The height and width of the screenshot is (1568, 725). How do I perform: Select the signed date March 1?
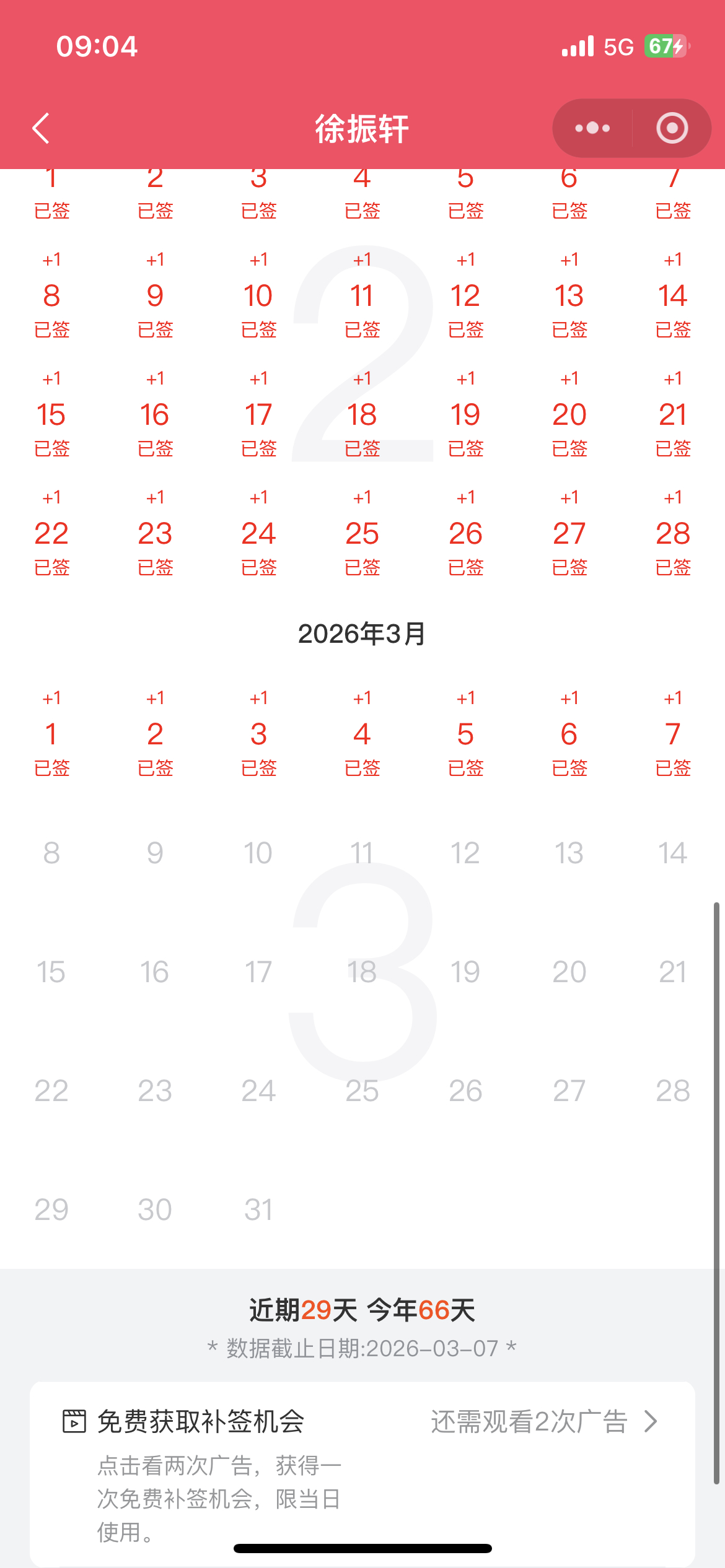click(52, 734)
